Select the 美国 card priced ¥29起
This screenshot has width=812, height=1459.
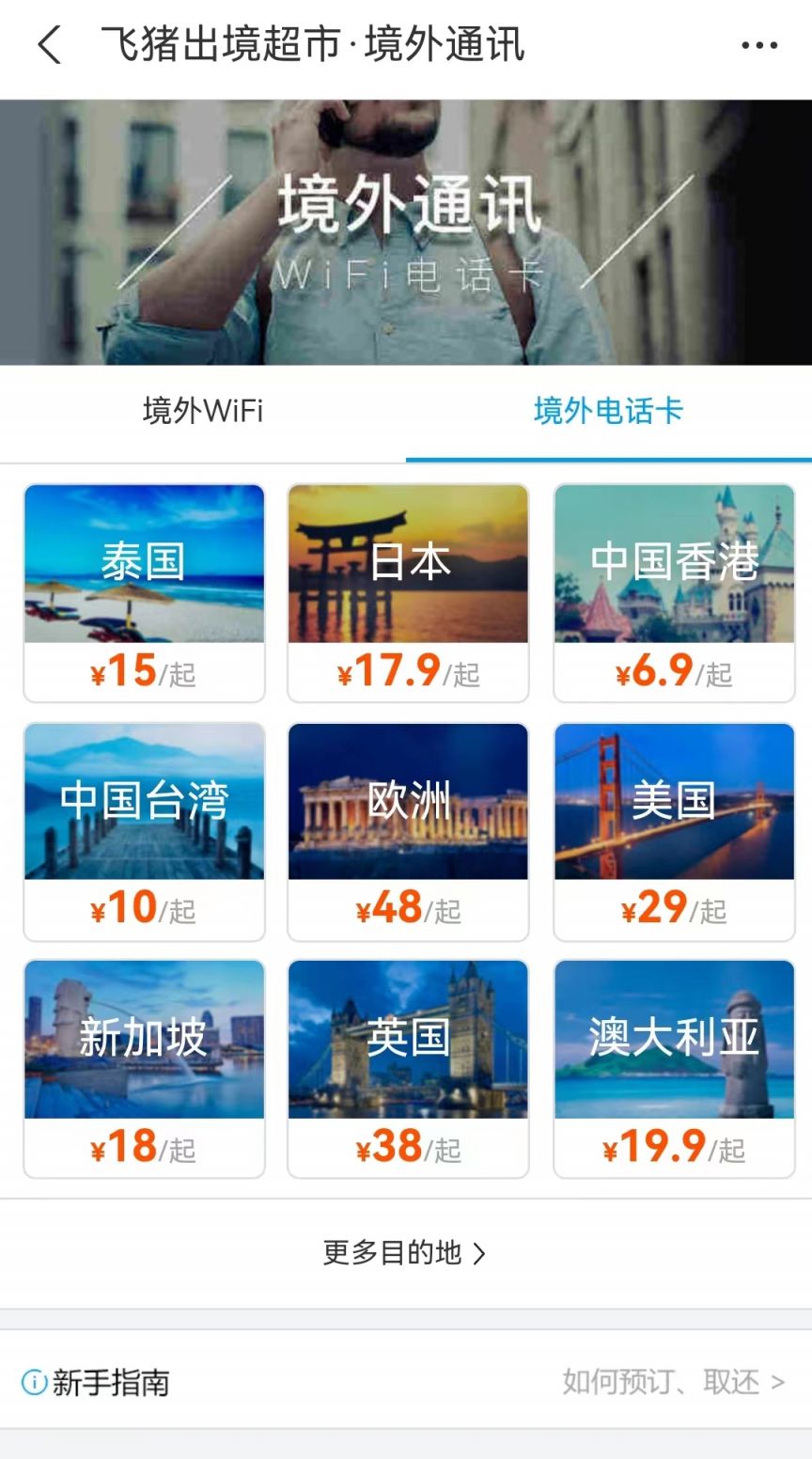click(673, 831)
